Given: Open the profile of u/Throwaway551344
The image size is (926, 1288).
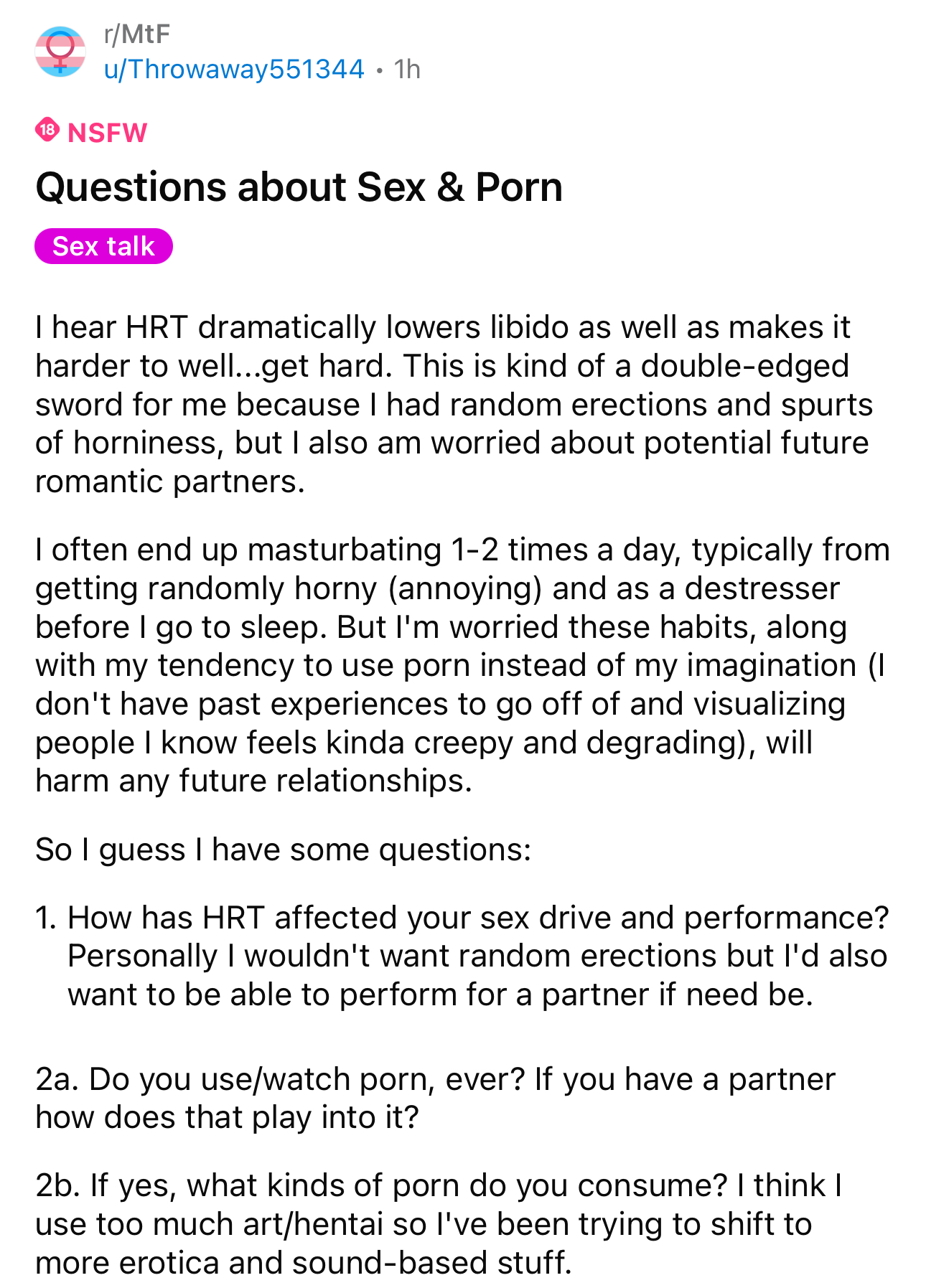Looking at the screenshot, I should click(x=234, y=69).
